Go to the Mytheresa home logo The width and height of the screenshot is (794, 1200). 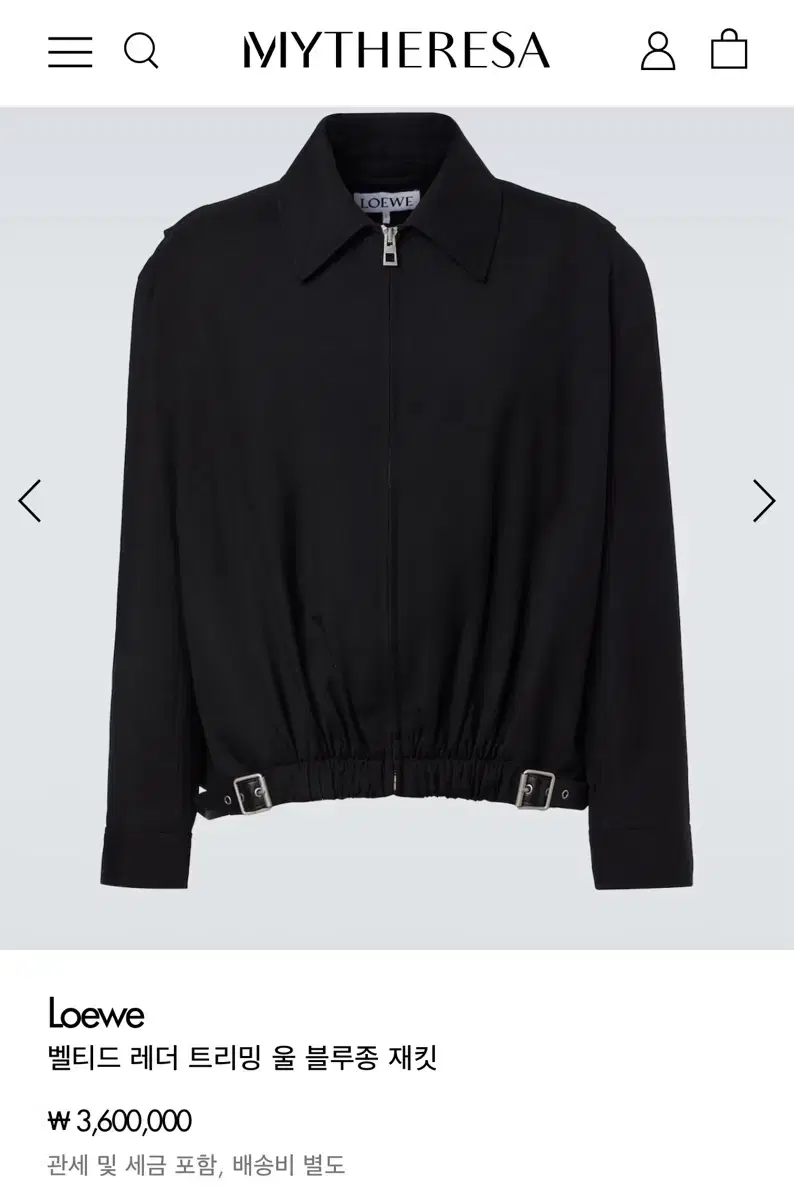(x=396, y=51)
